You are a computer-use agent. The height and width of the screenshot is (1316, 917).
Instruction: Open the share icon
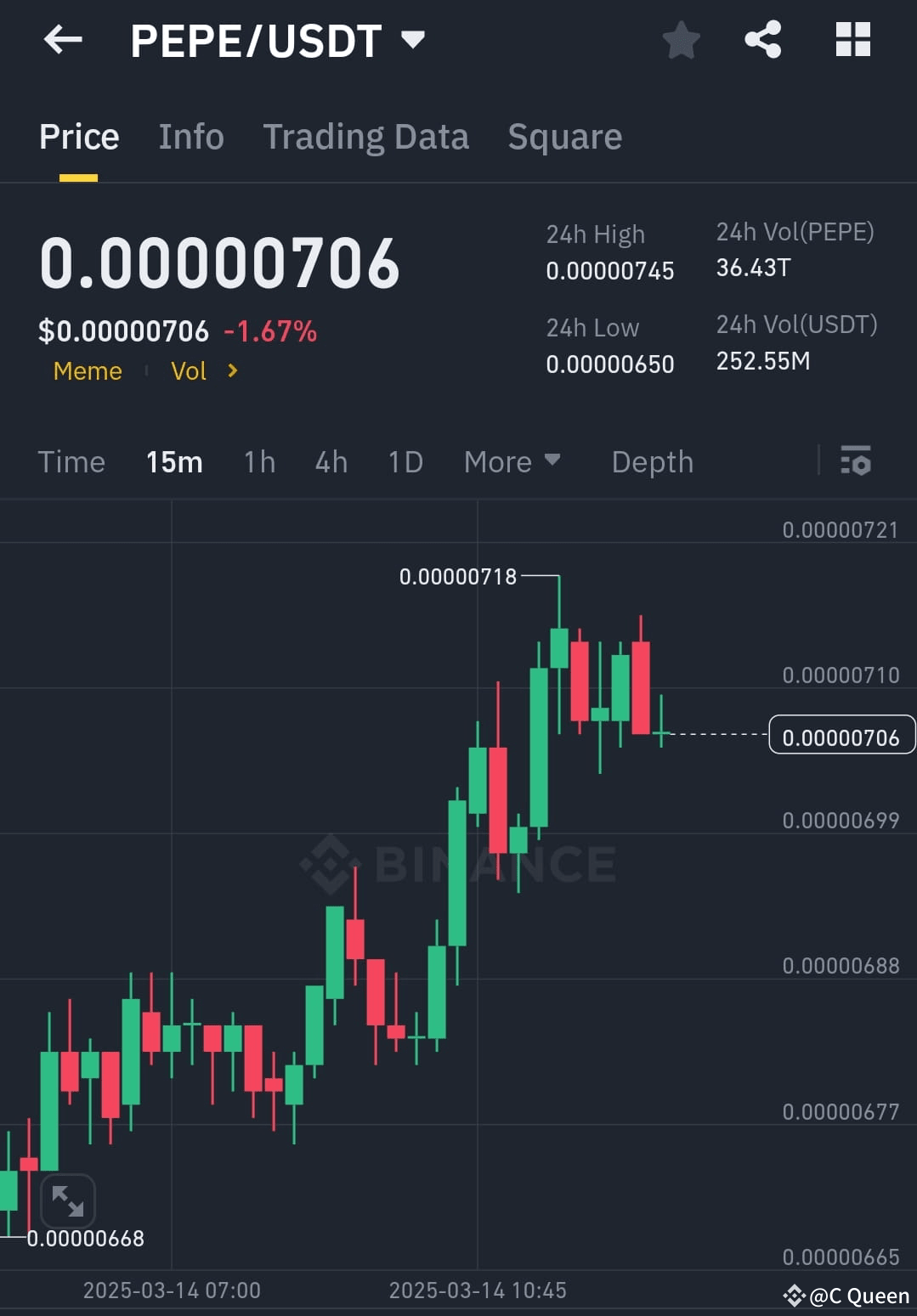pos(762,40)
